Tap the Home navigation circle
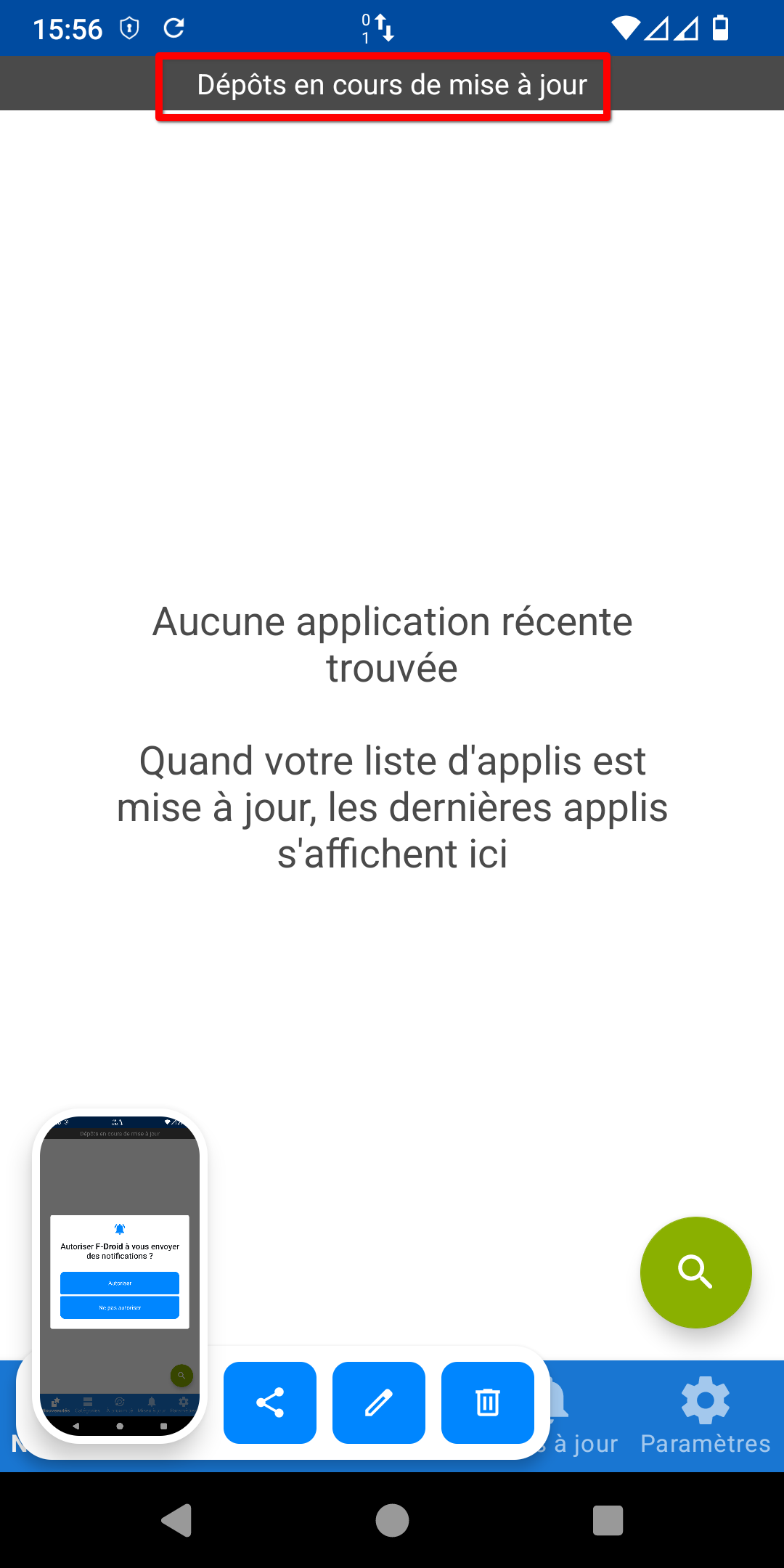Screen dimensions: 784x1568 click(x=391, y=1519)
